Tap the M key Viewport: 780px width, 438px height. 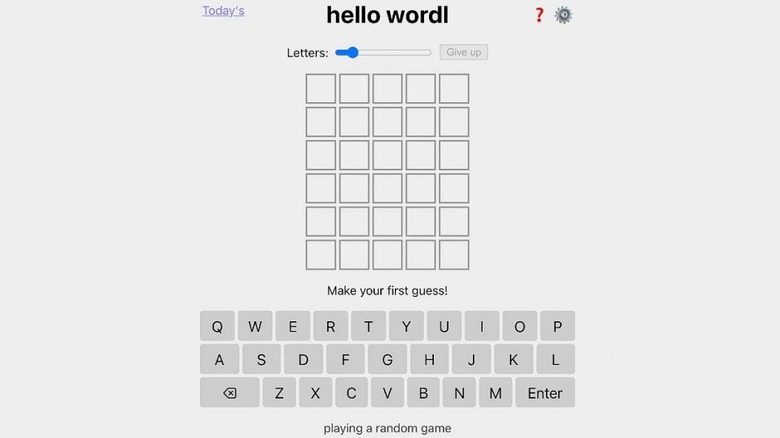click(x=495, y=393)
